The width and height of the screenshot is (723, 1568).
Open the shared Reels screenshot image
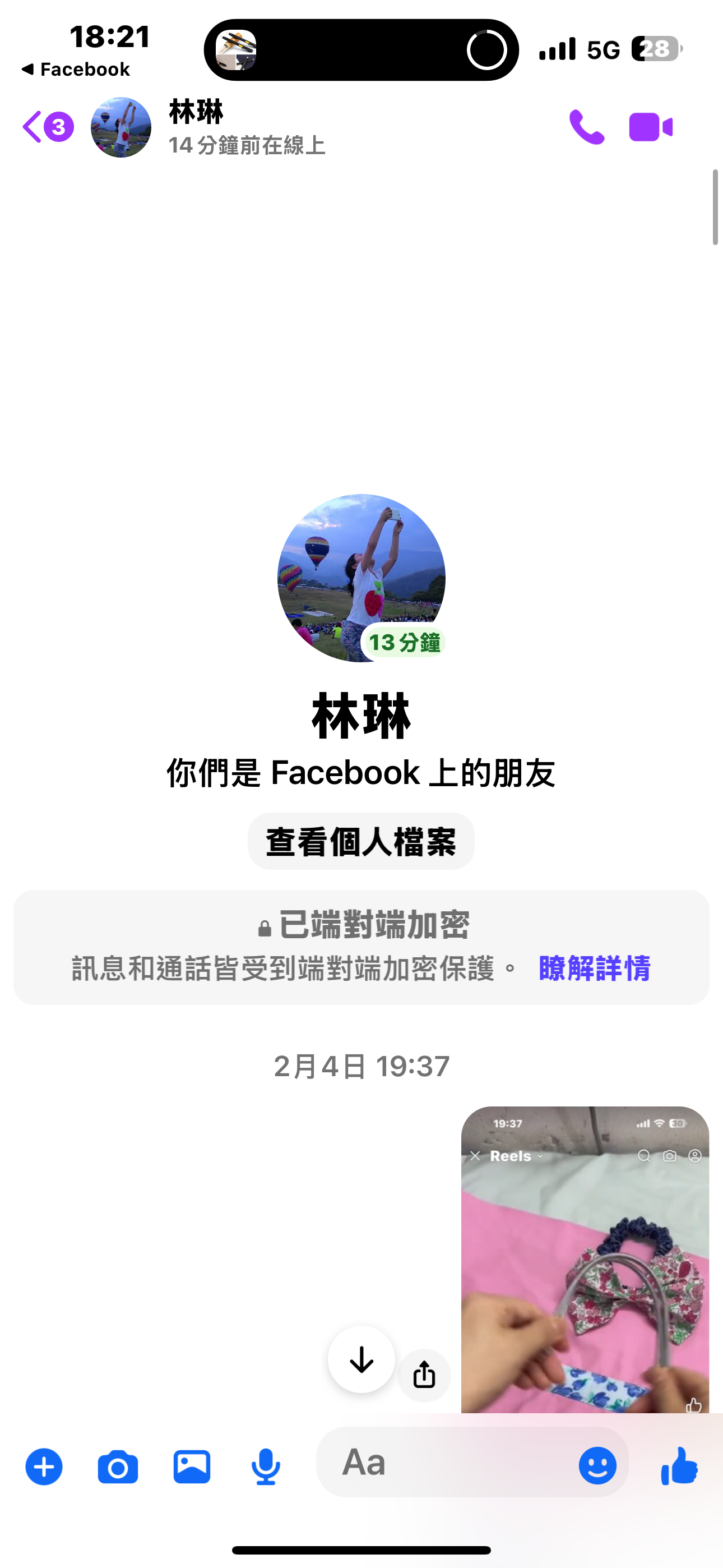click(584, 1260)
